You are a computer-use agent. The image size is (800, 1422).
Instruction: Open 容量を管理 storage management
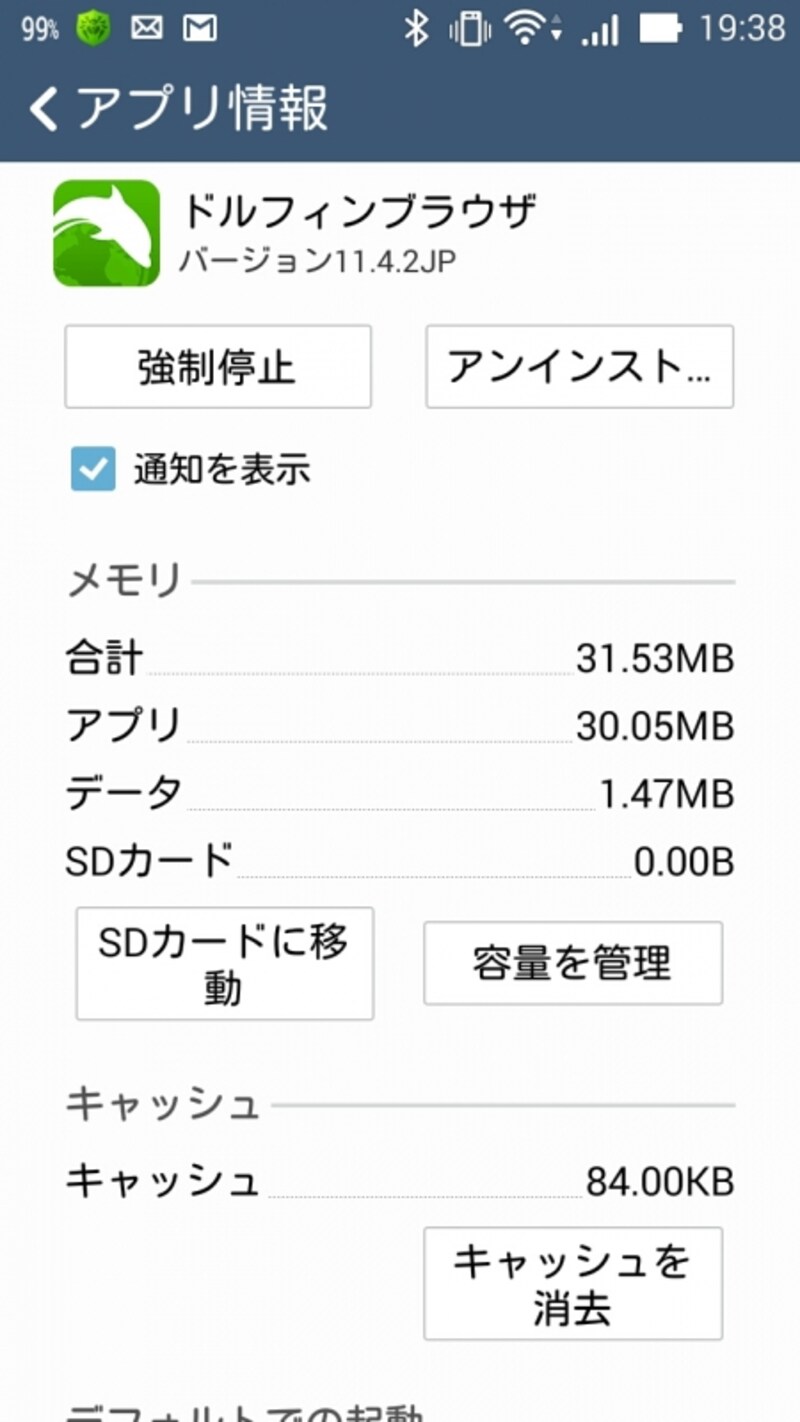[572, 964]
